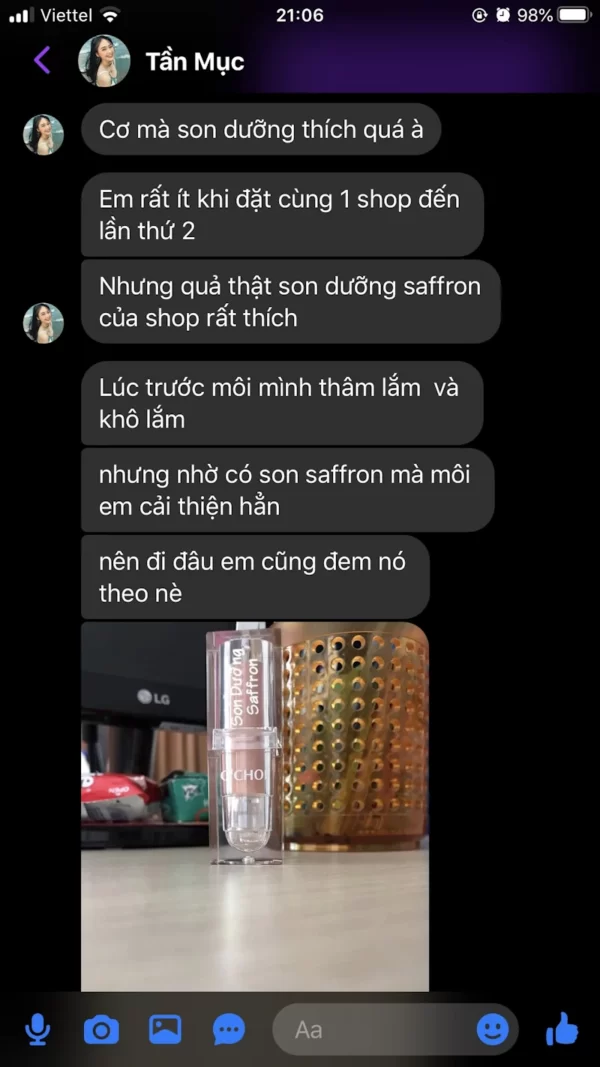
Task: Open the camera to take a photo
Action: 101,1029
